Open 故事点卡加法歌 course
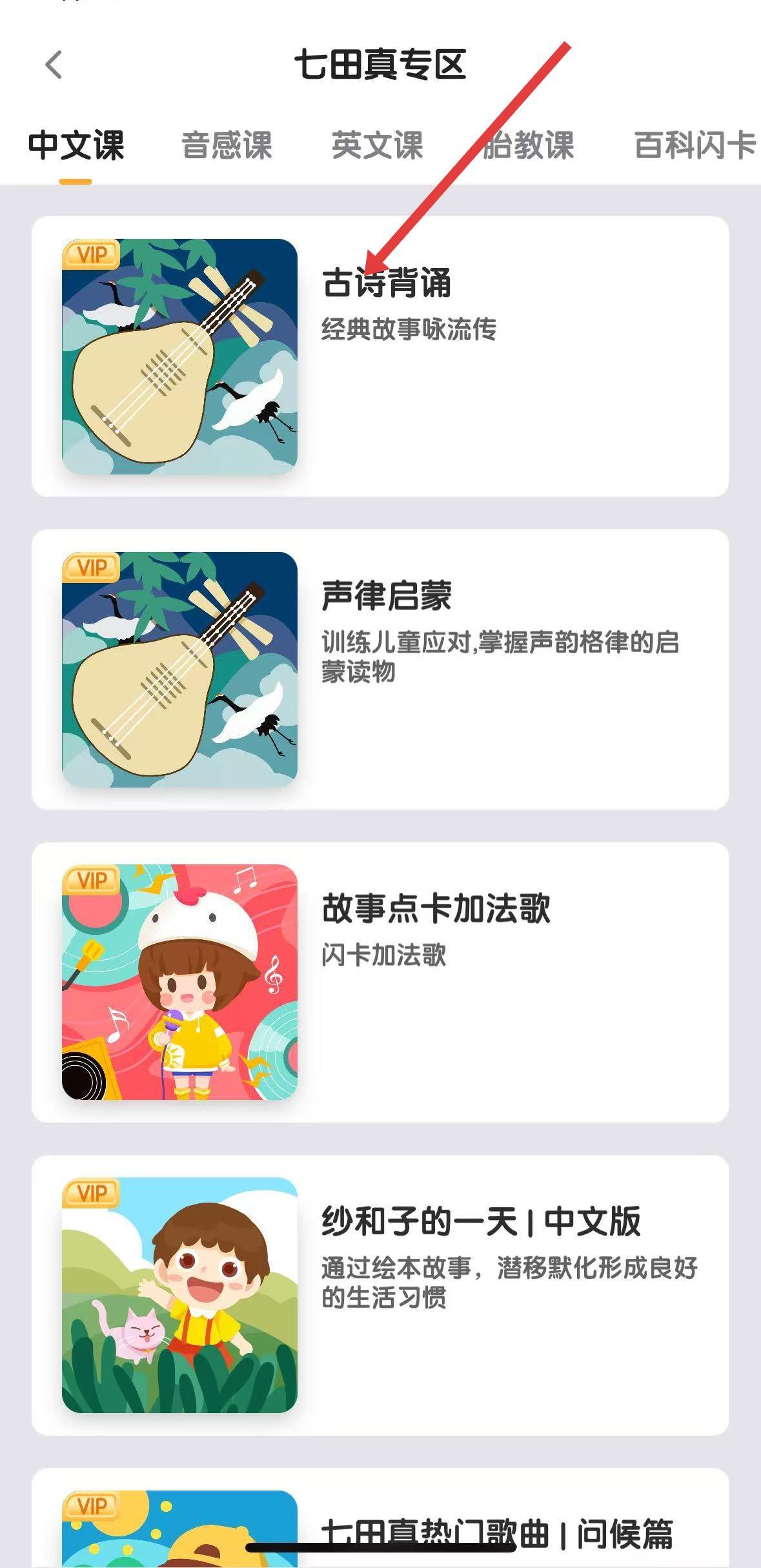This screenshot has width=761, height=1568. (x=380, y=982)
